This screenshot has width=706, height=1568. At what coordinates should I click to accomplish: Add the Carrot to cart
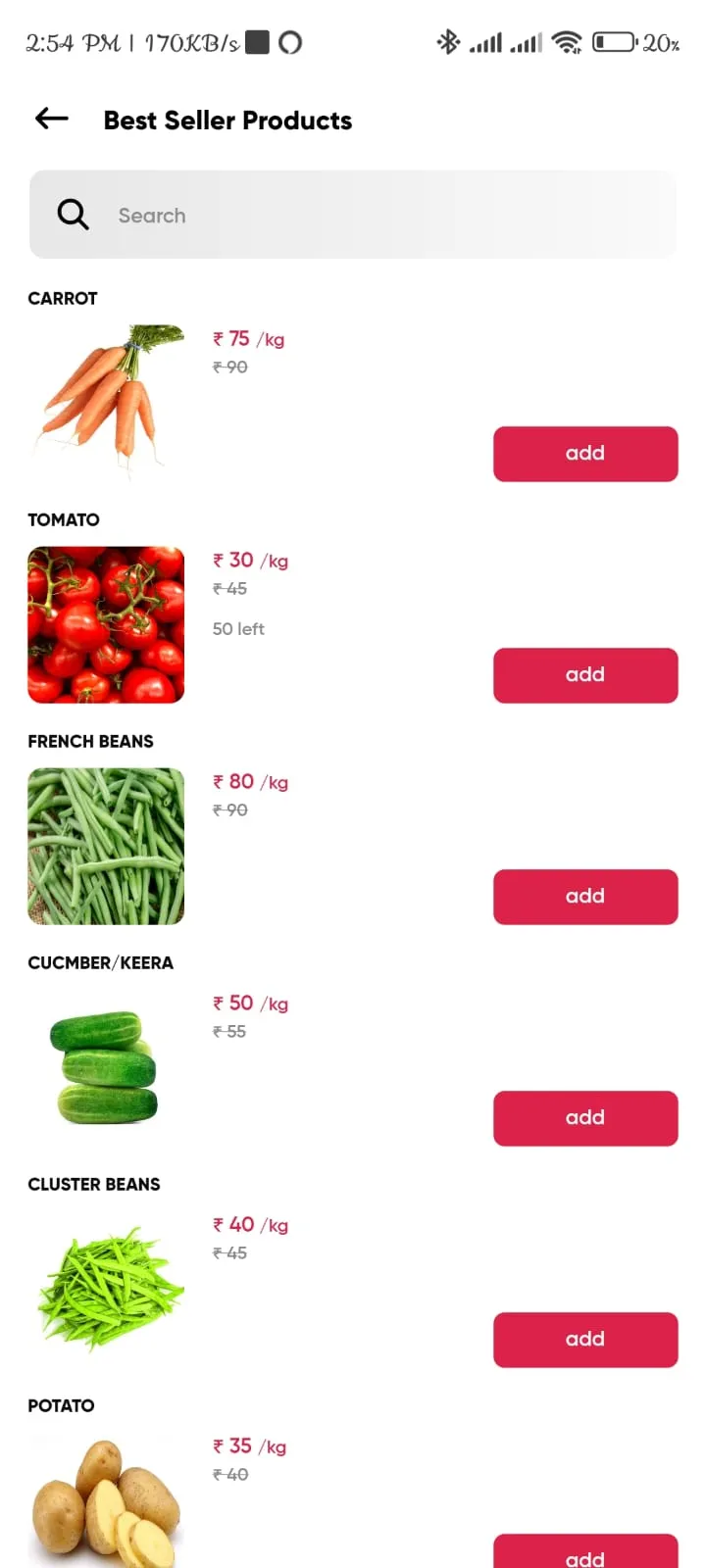pyautogui.click(x=584, y=453)
